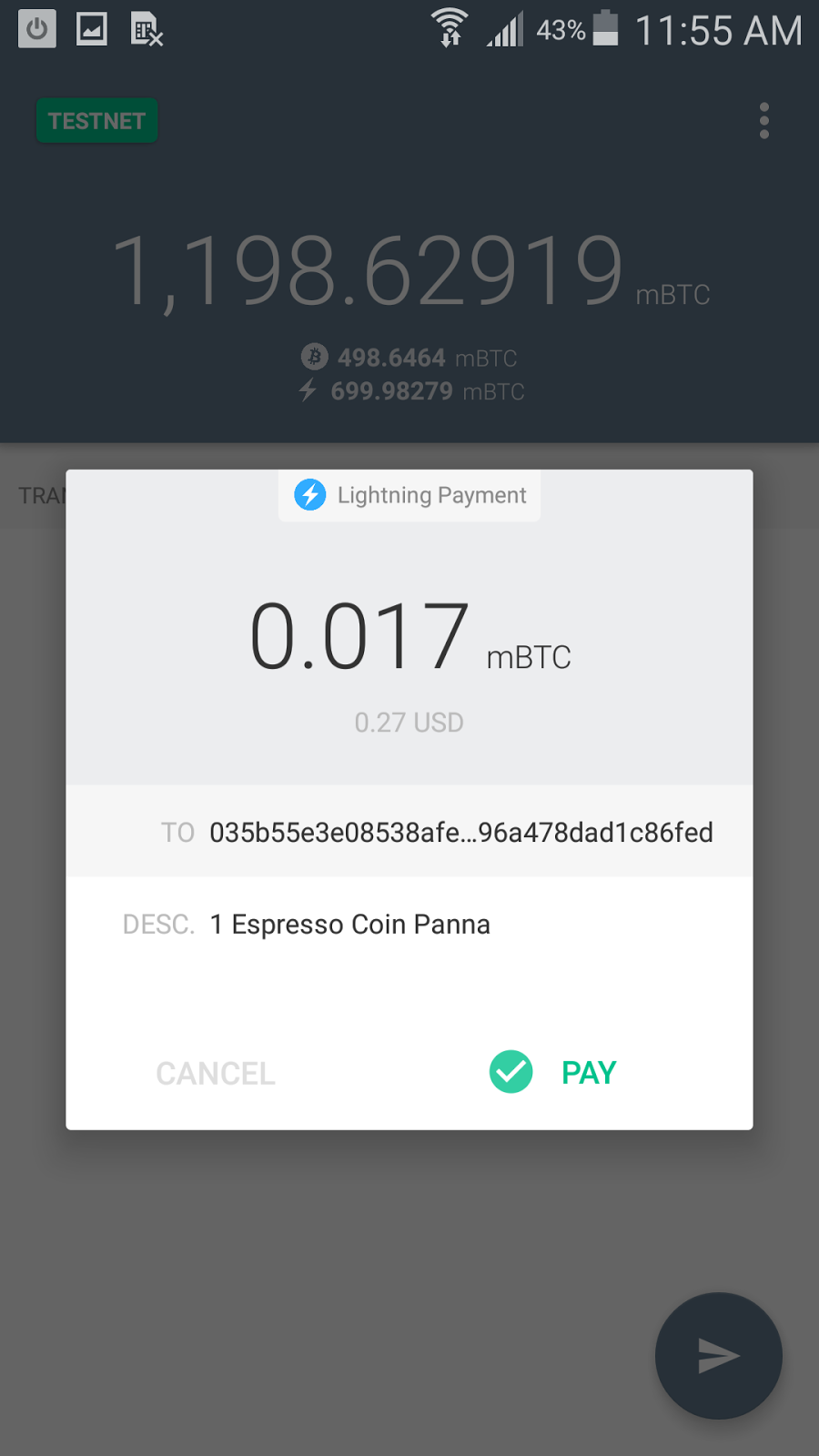
Task: Confirm the Lightning payment with PAY
Action: [553, 1072]
